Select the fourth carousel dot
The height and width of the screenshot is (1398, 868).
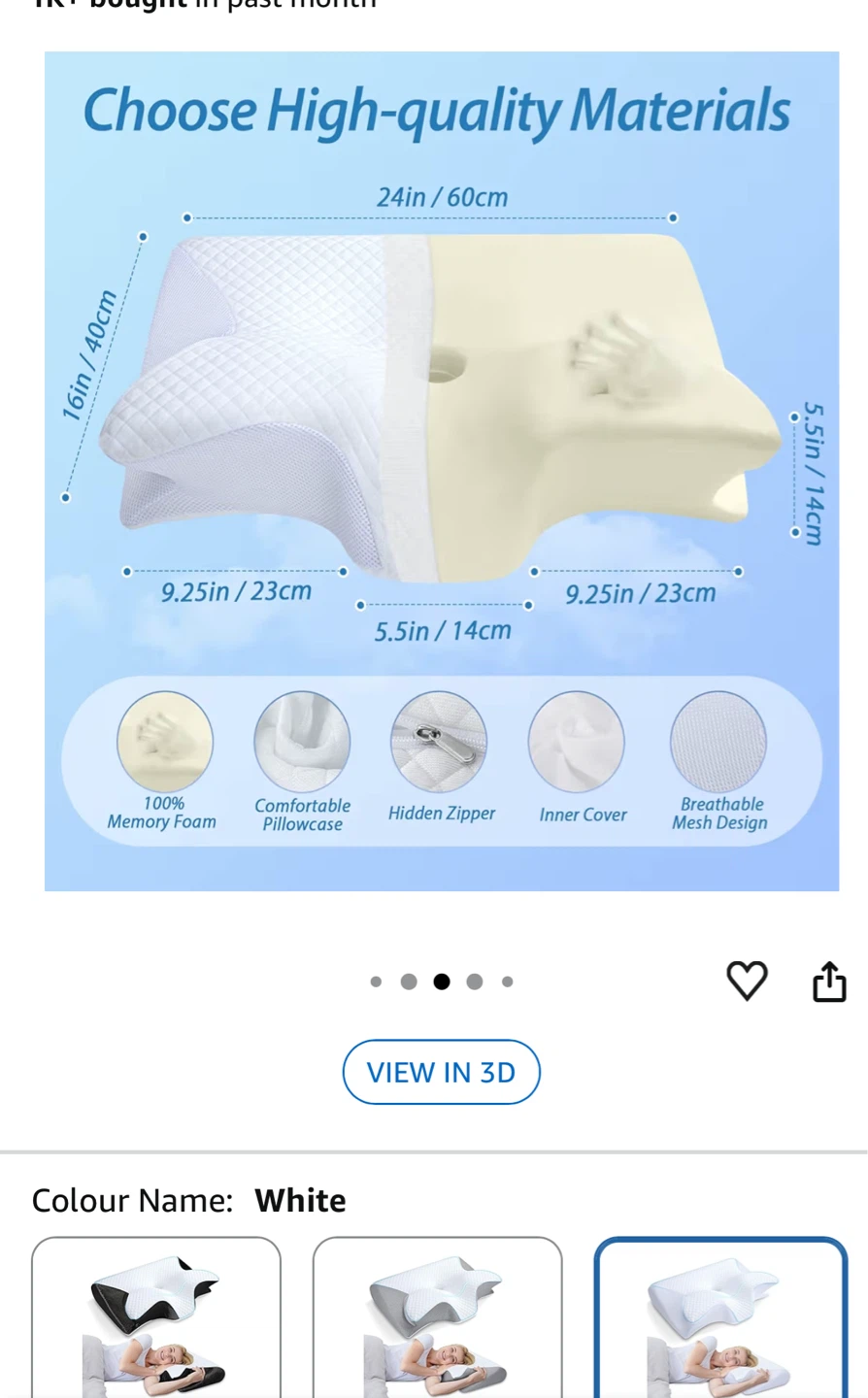click(475, 982)
